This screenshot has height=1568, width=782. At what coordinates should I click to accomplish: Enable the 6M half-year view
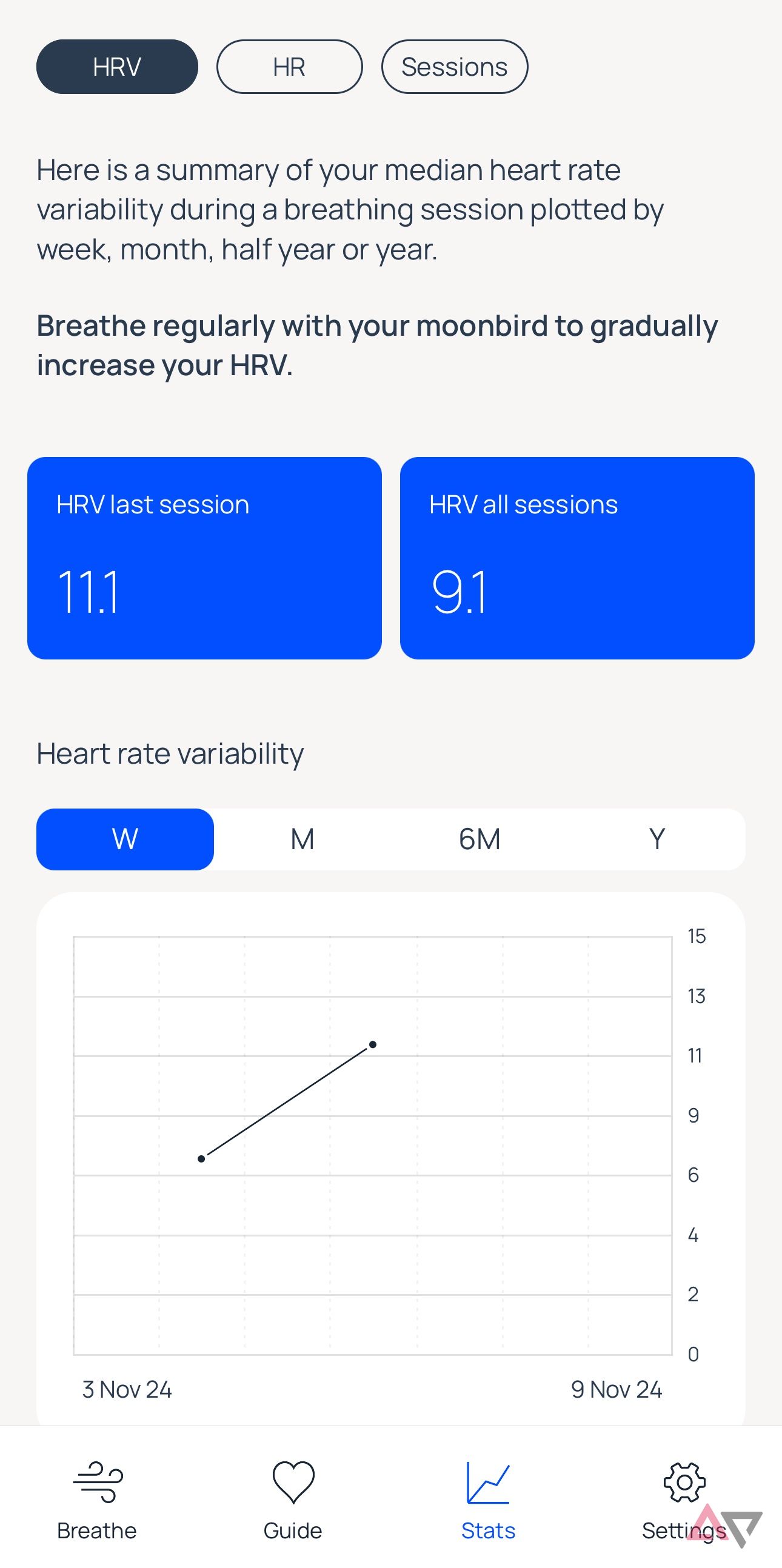pos(479,839)
